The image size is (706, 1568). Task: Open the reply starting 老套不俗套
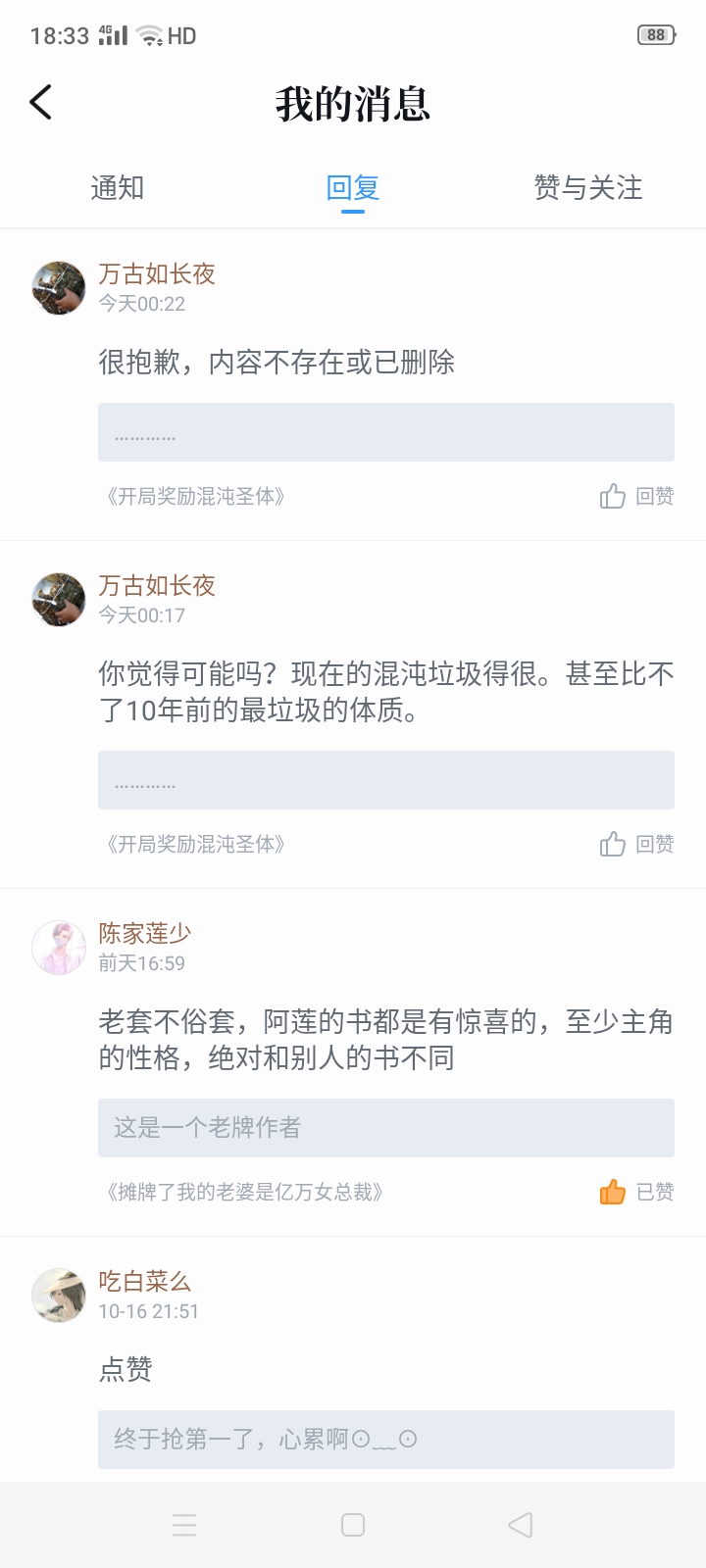click(385, 1039)
